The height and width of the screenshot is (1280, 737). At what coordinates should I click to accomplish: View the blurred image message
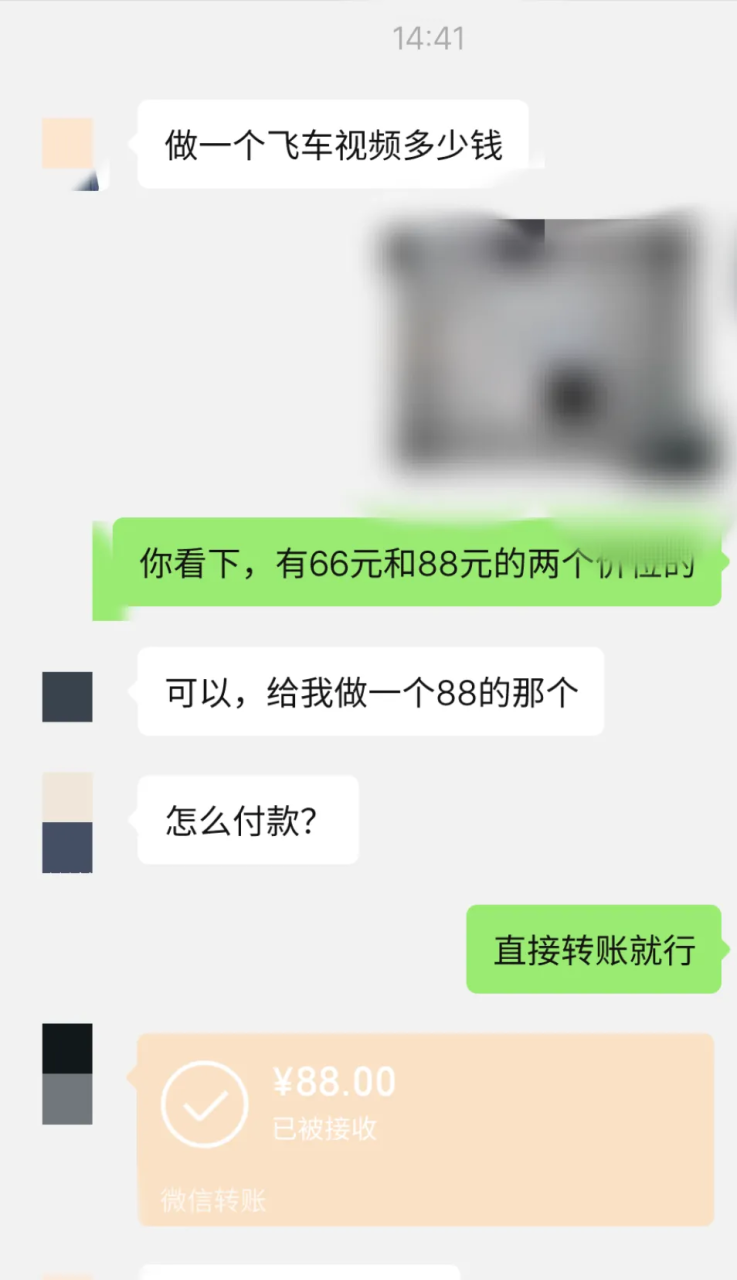(x=548, y=347)
